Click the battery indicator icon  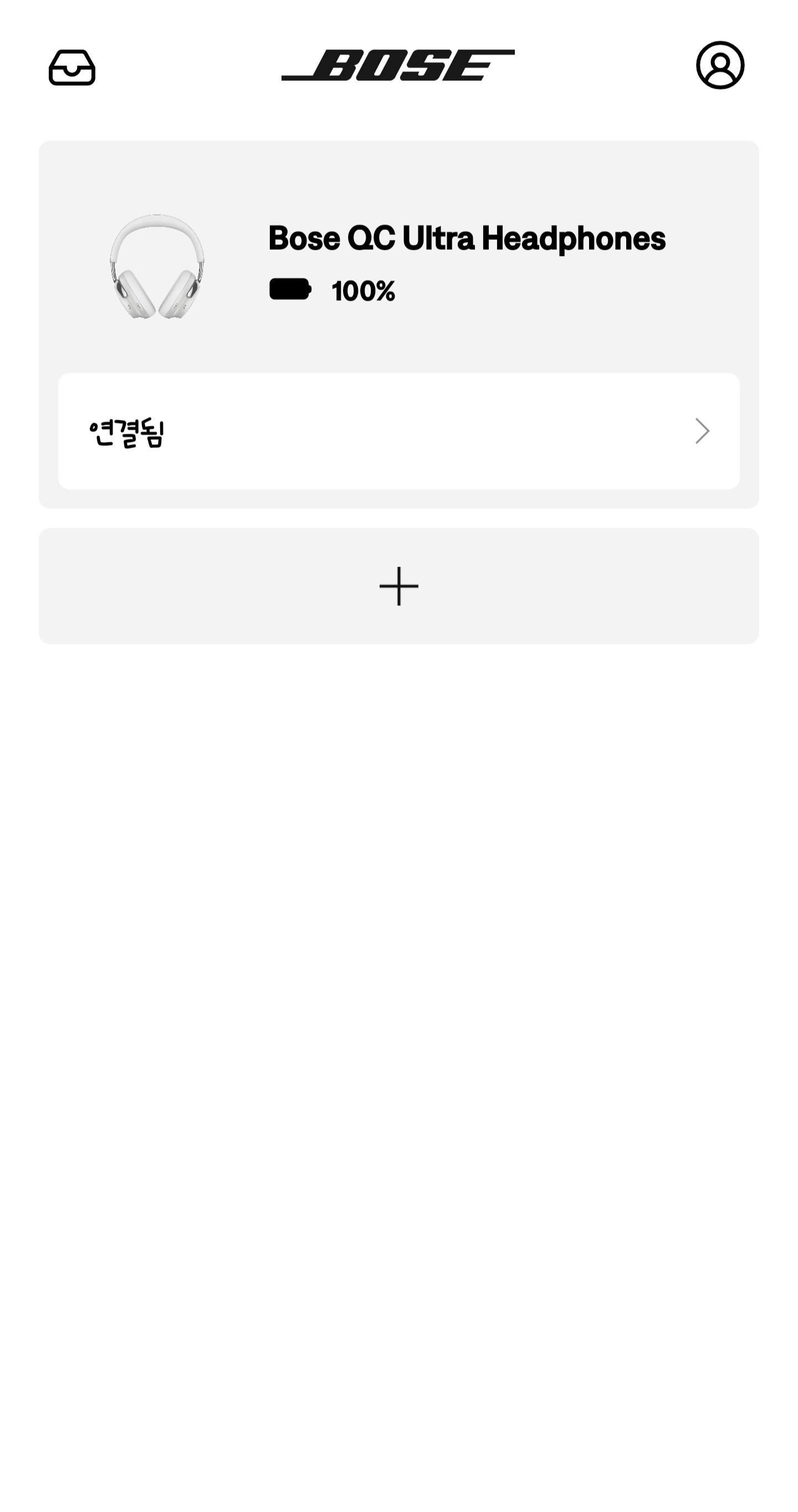click(x=291, y=289)
